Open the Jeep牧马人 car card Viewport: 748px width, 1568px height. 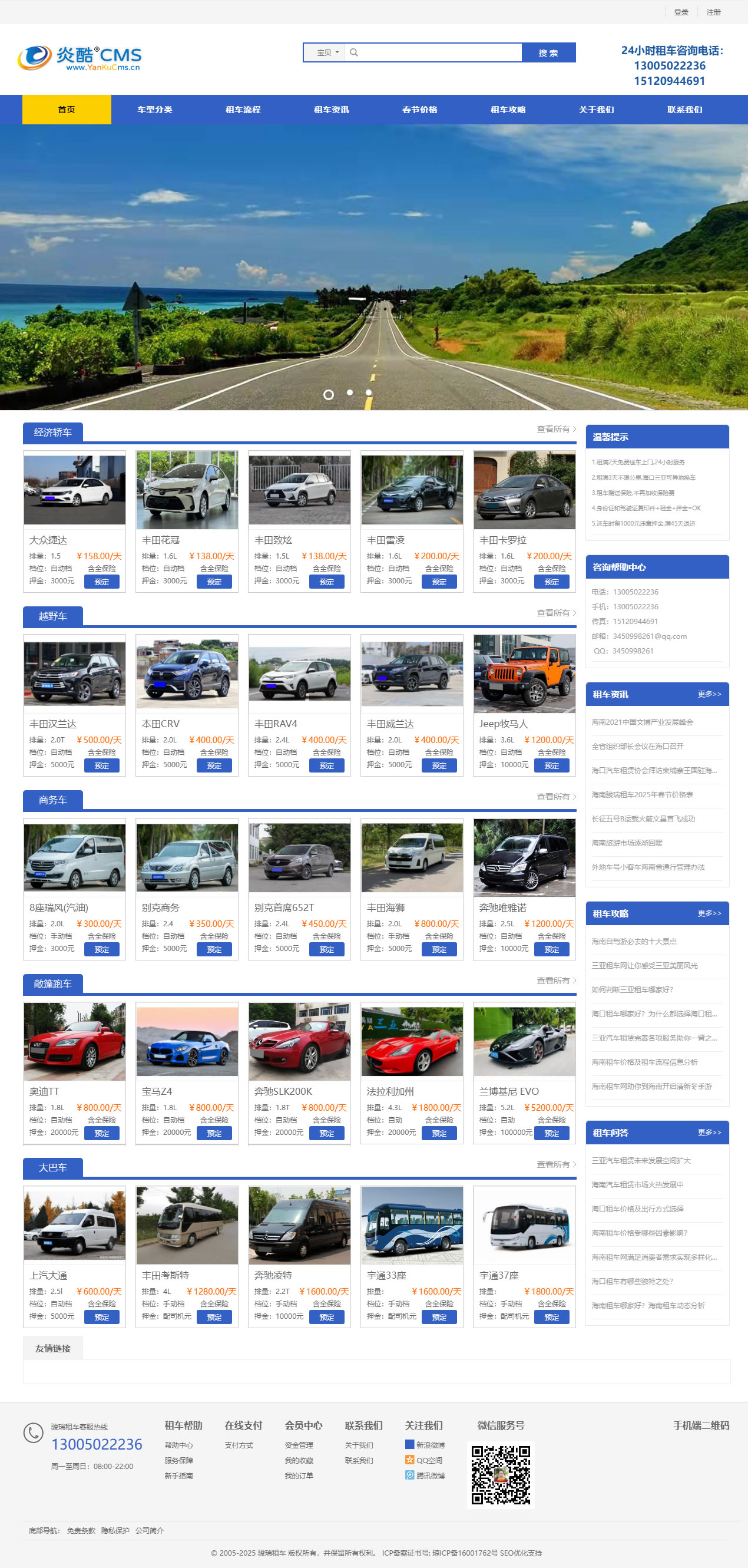click(524, 675)
